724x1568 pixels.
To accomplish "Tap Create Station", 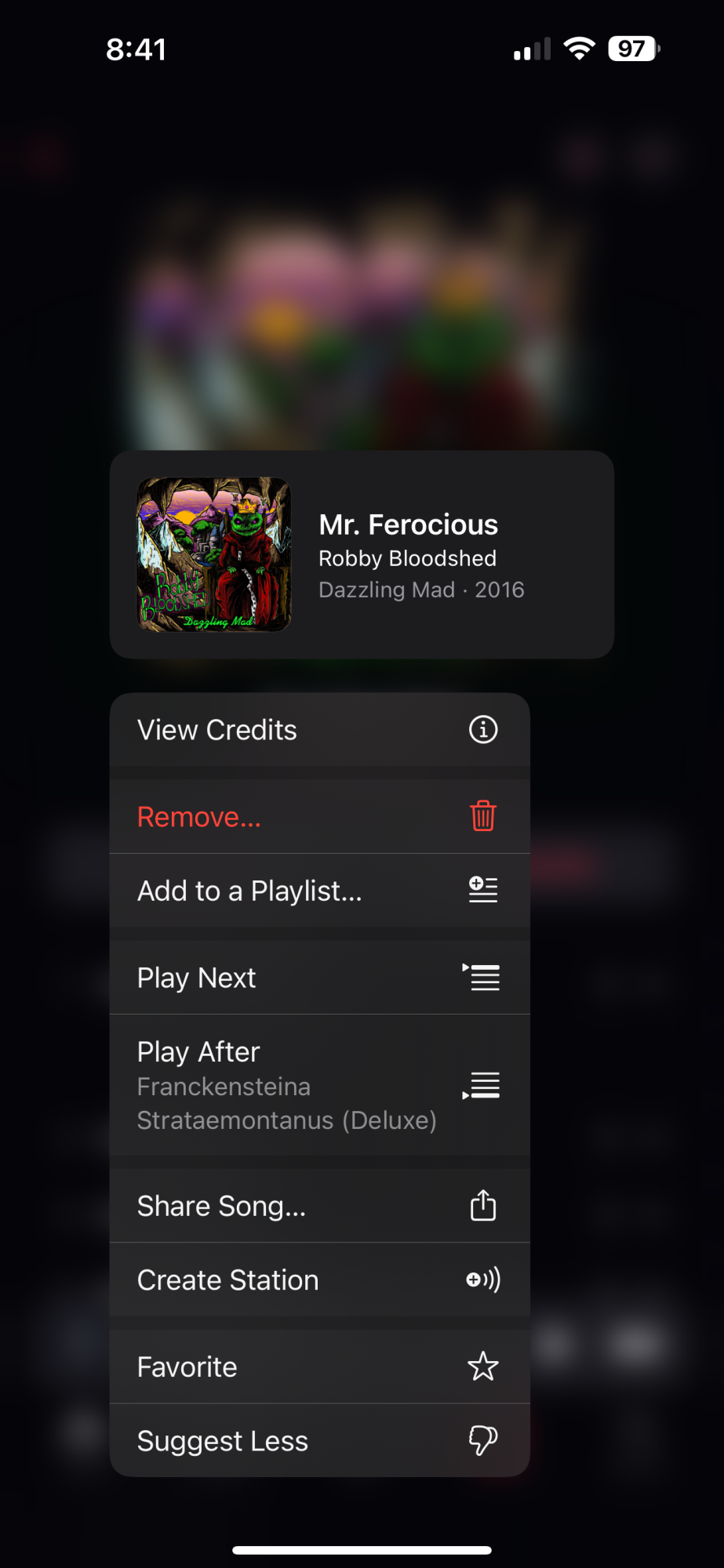I will point(319,1280).
